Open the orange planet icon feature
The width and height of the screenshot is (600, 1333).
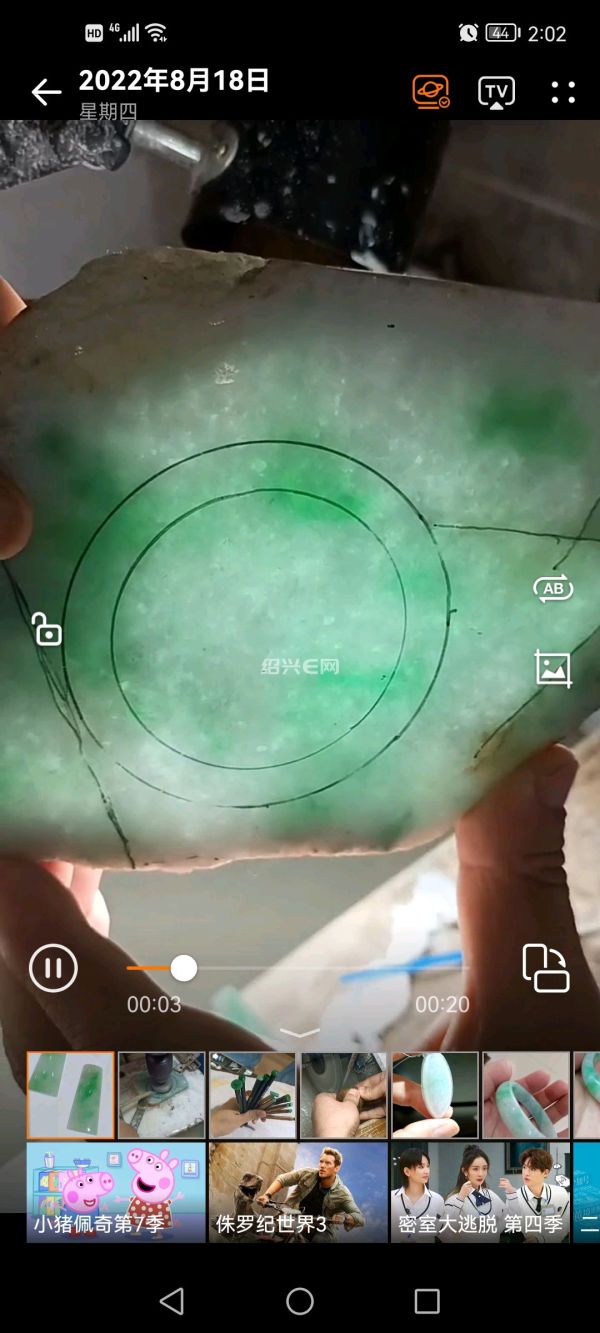pos(431,92)
